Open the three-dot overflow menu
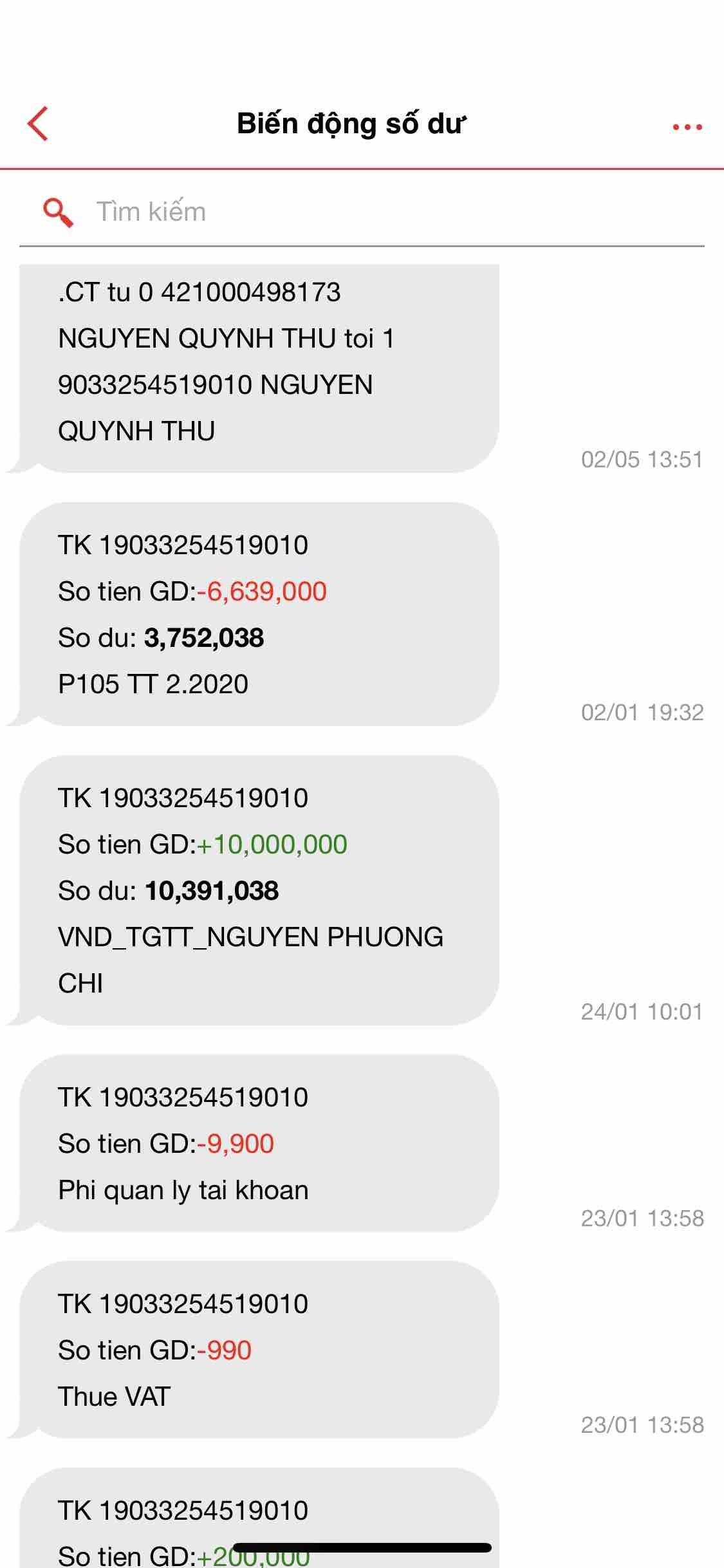Screen dimensions: 724x1568 687,127
